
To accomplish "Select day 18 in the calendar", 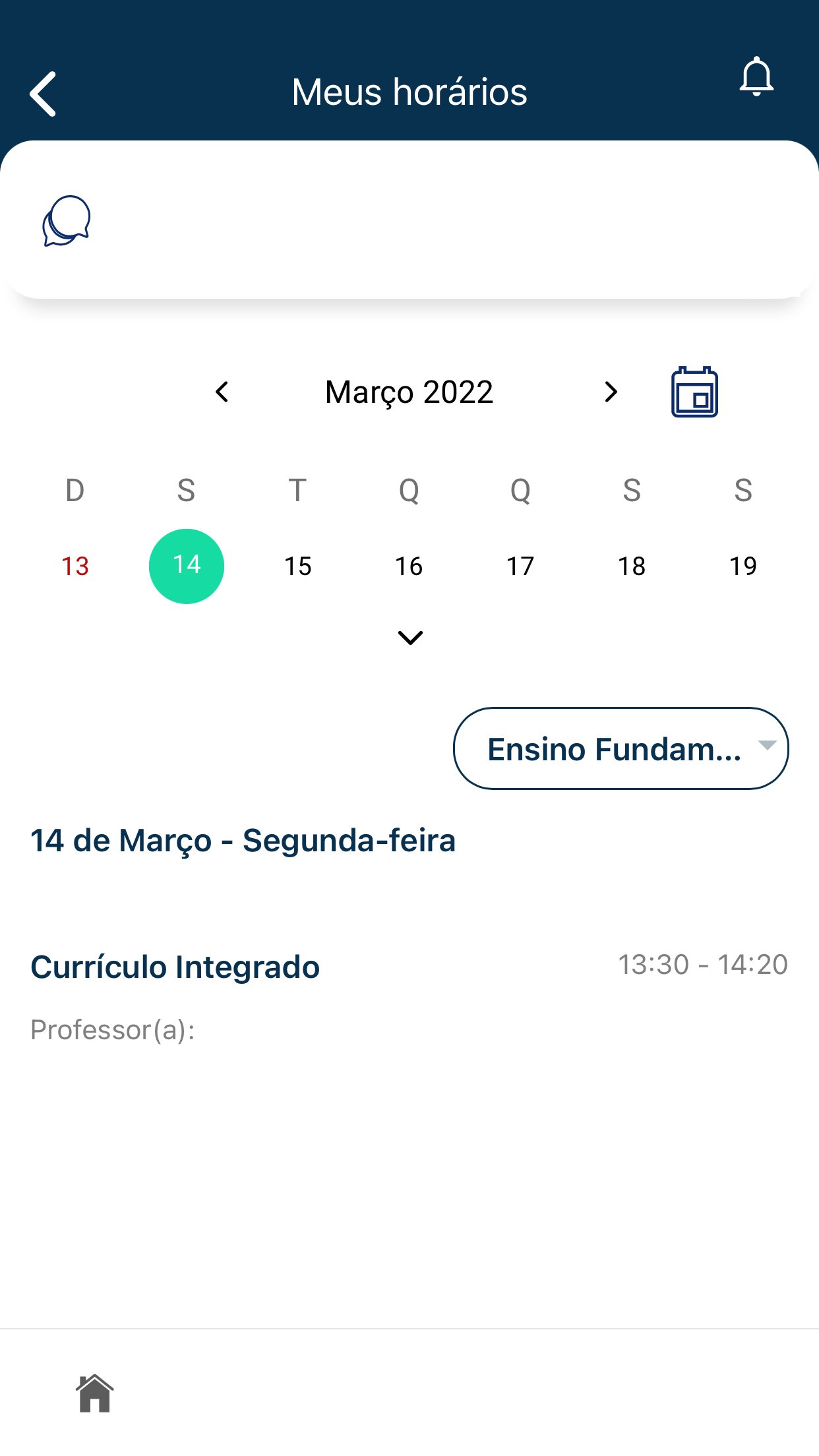I will pyautogui.click(x=632, y=566).
